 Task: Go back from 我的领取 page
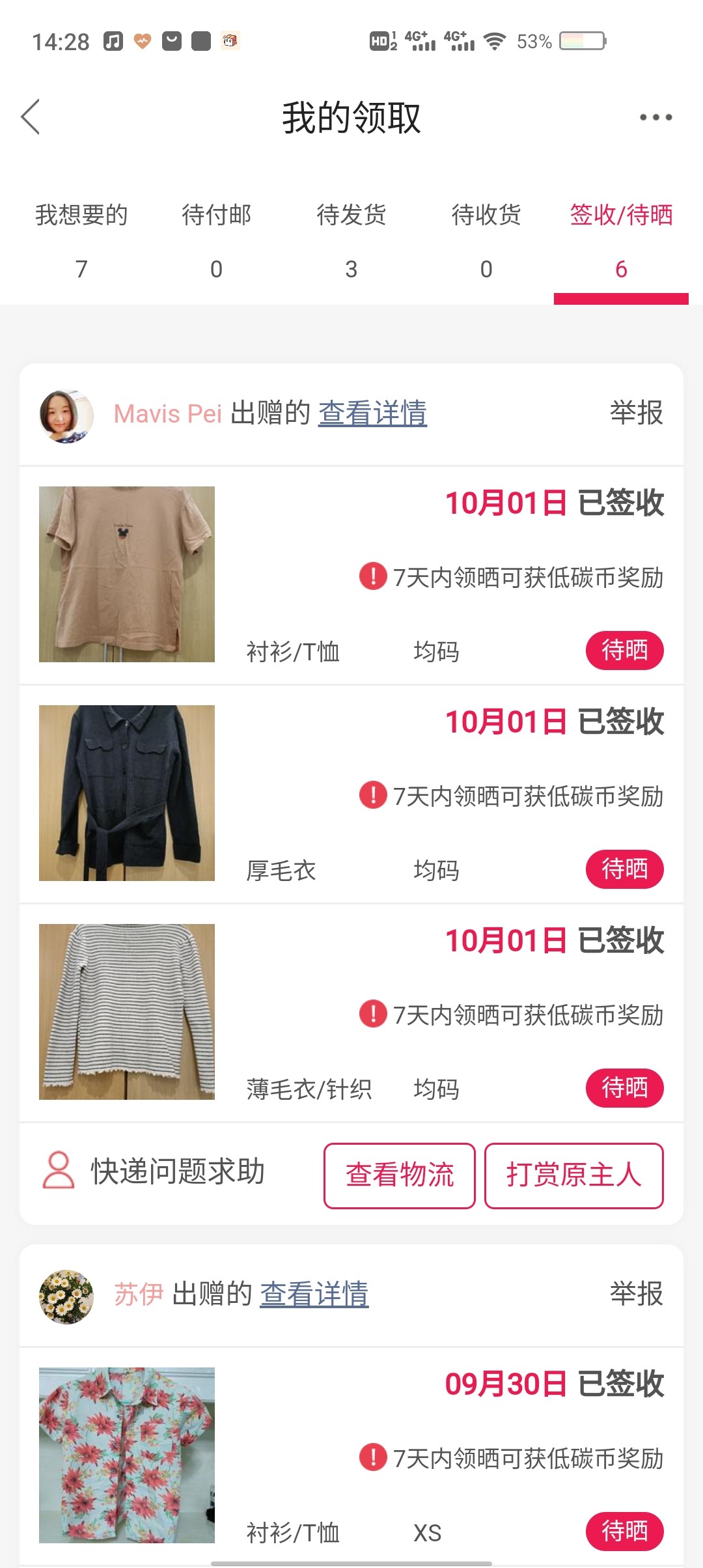(31, 117)
